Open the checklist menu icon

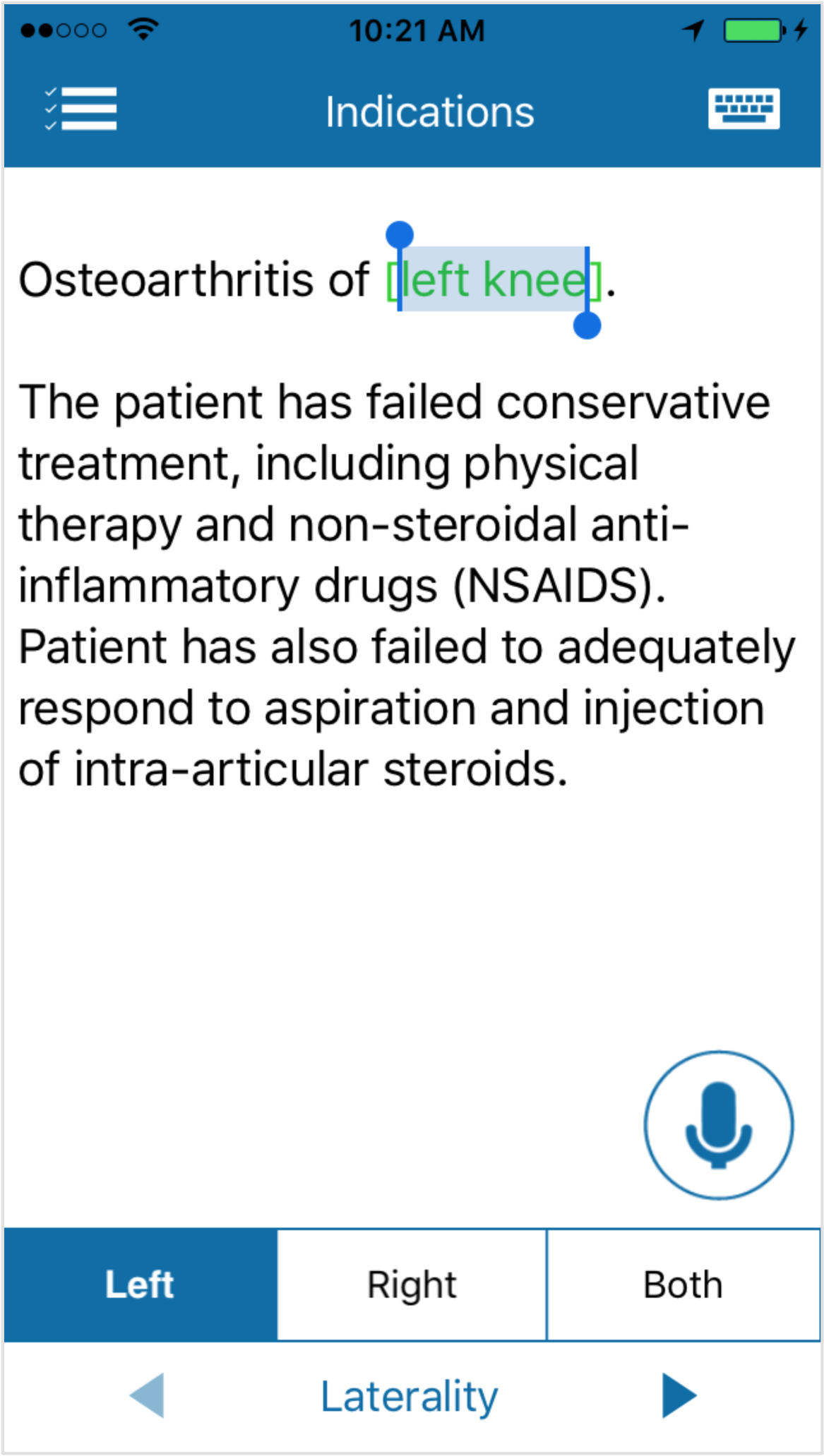click(x=80, y=109)
